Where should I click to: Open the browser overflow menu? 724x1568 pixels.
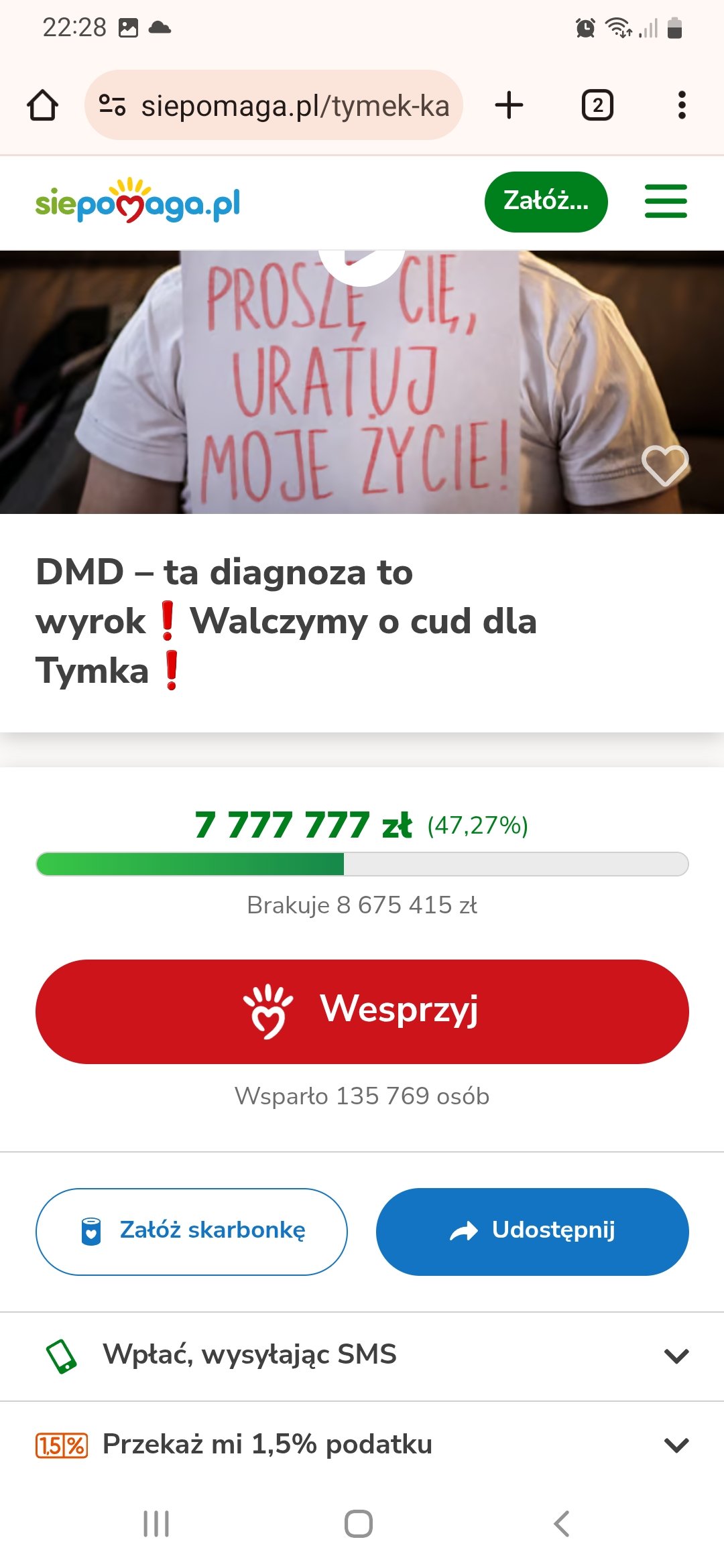tap(682, 105)
